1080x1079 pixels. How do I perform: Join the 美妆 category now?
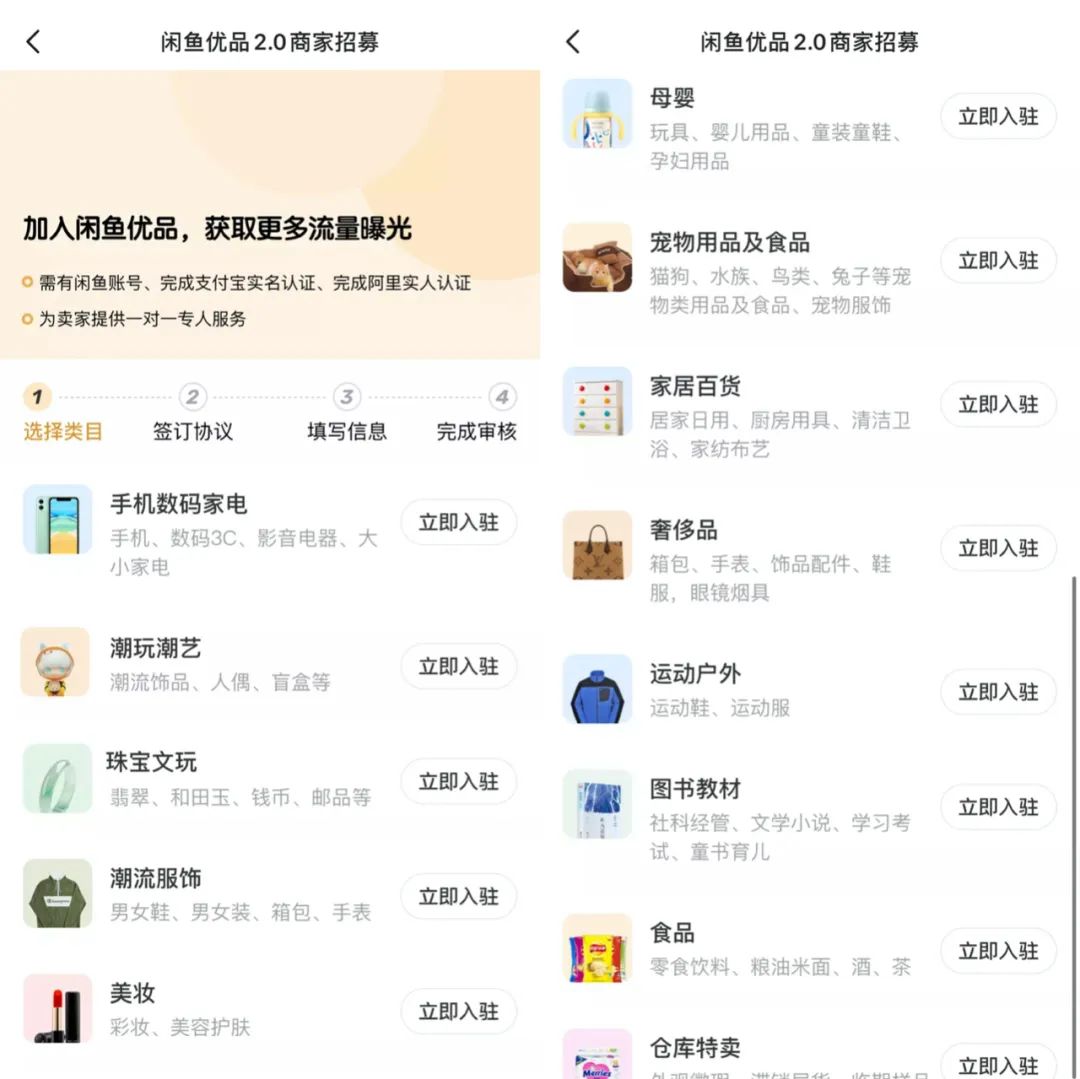coord(458,1011)
